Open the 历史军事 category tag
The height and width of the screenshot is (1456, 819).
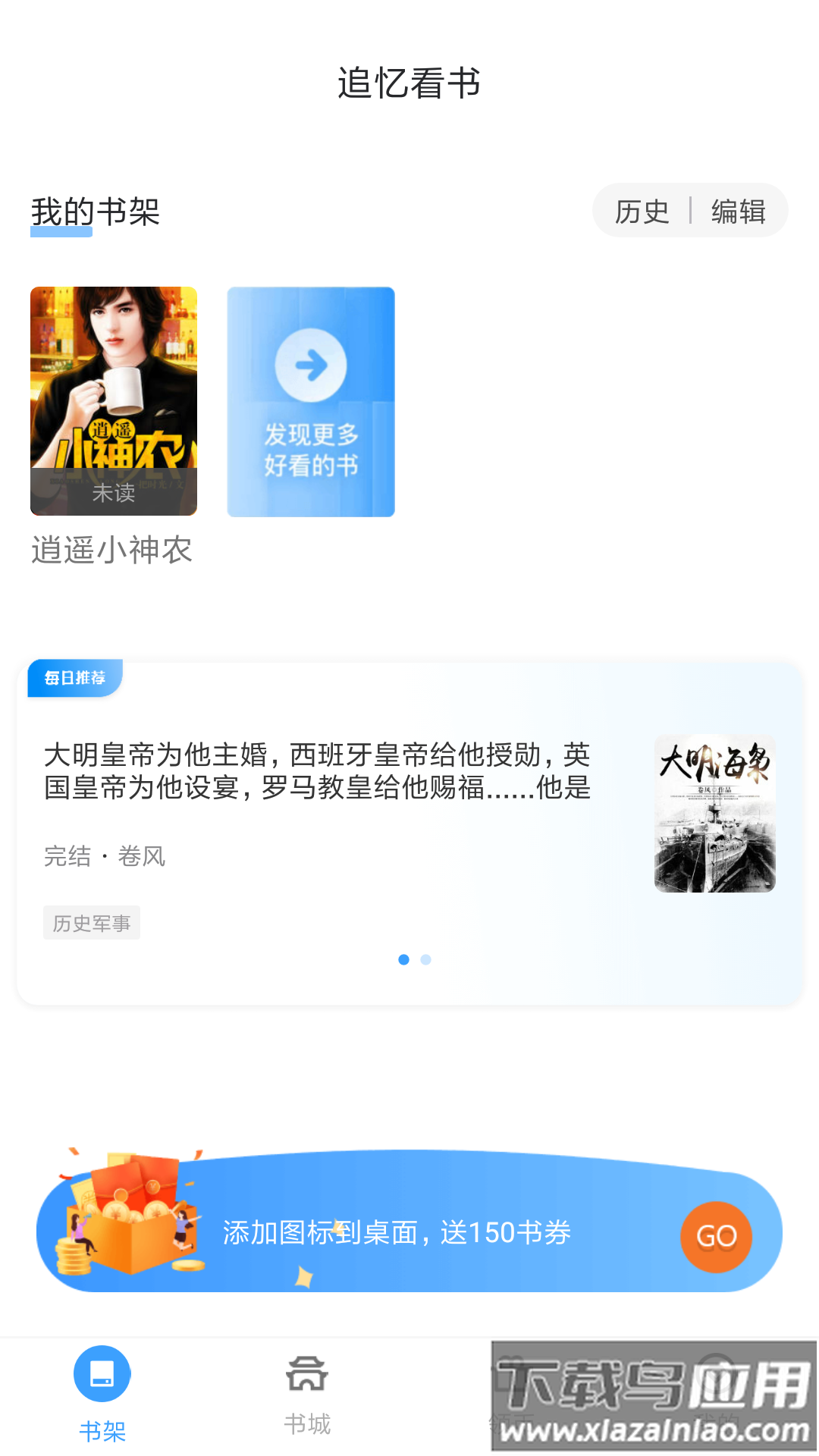[x=92, y=923]
